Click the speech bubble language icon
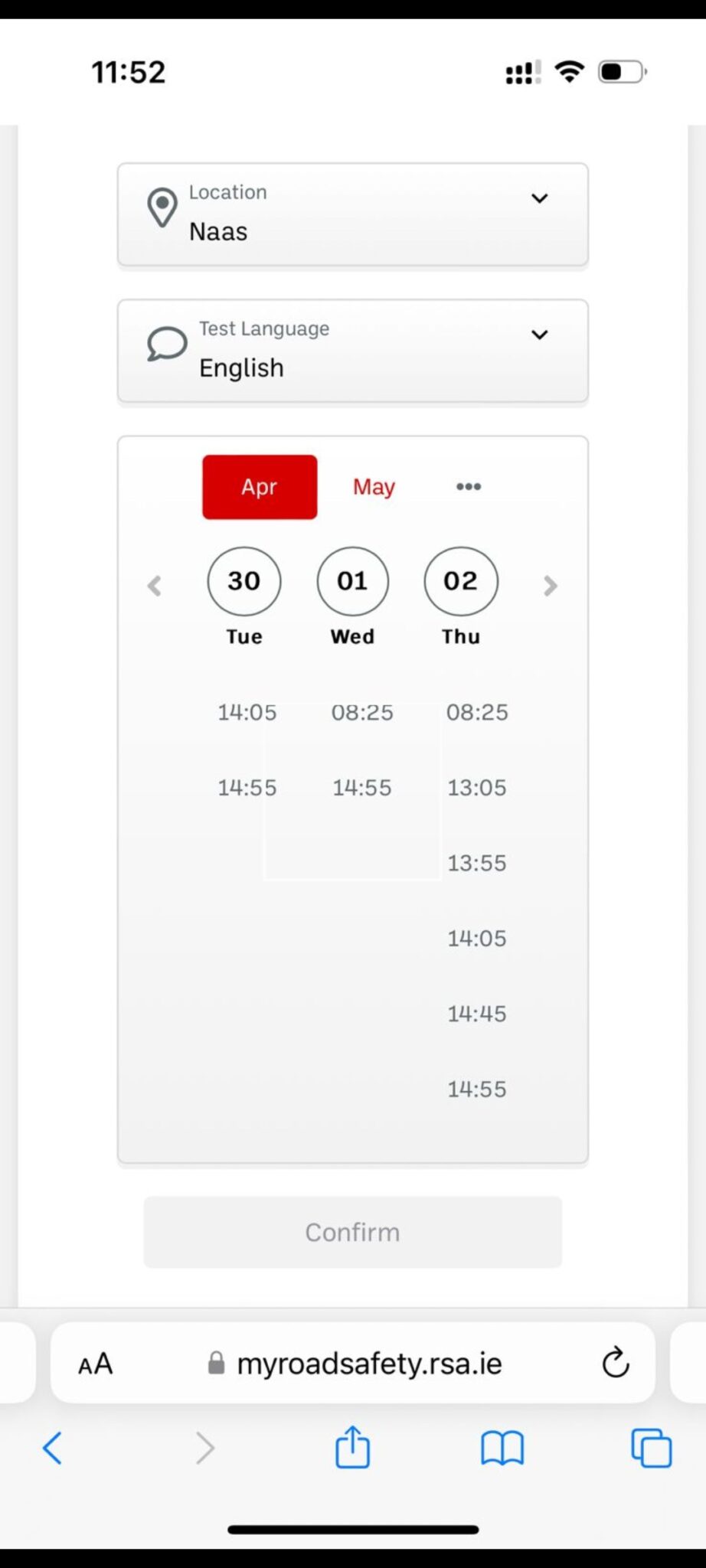This screenshot has width=706, height=1568. [x=165, y=345]
